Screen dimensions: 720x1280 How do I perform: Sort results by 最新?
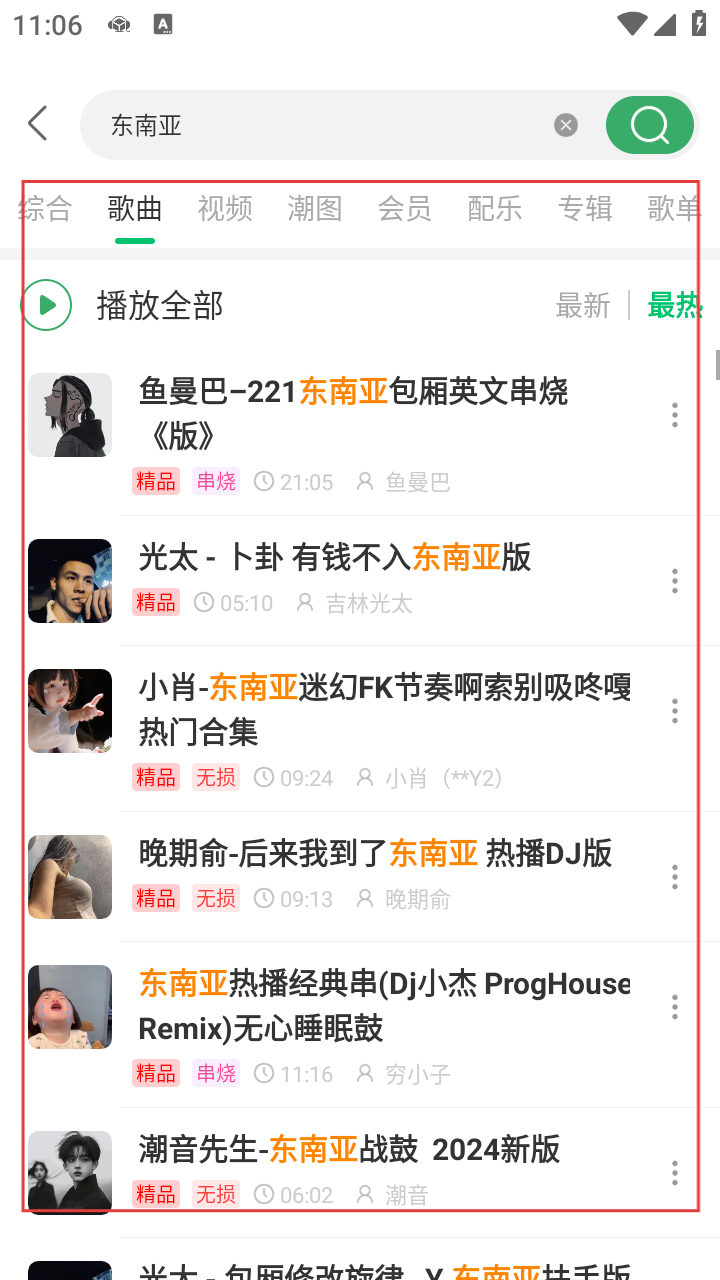point(583,306)
